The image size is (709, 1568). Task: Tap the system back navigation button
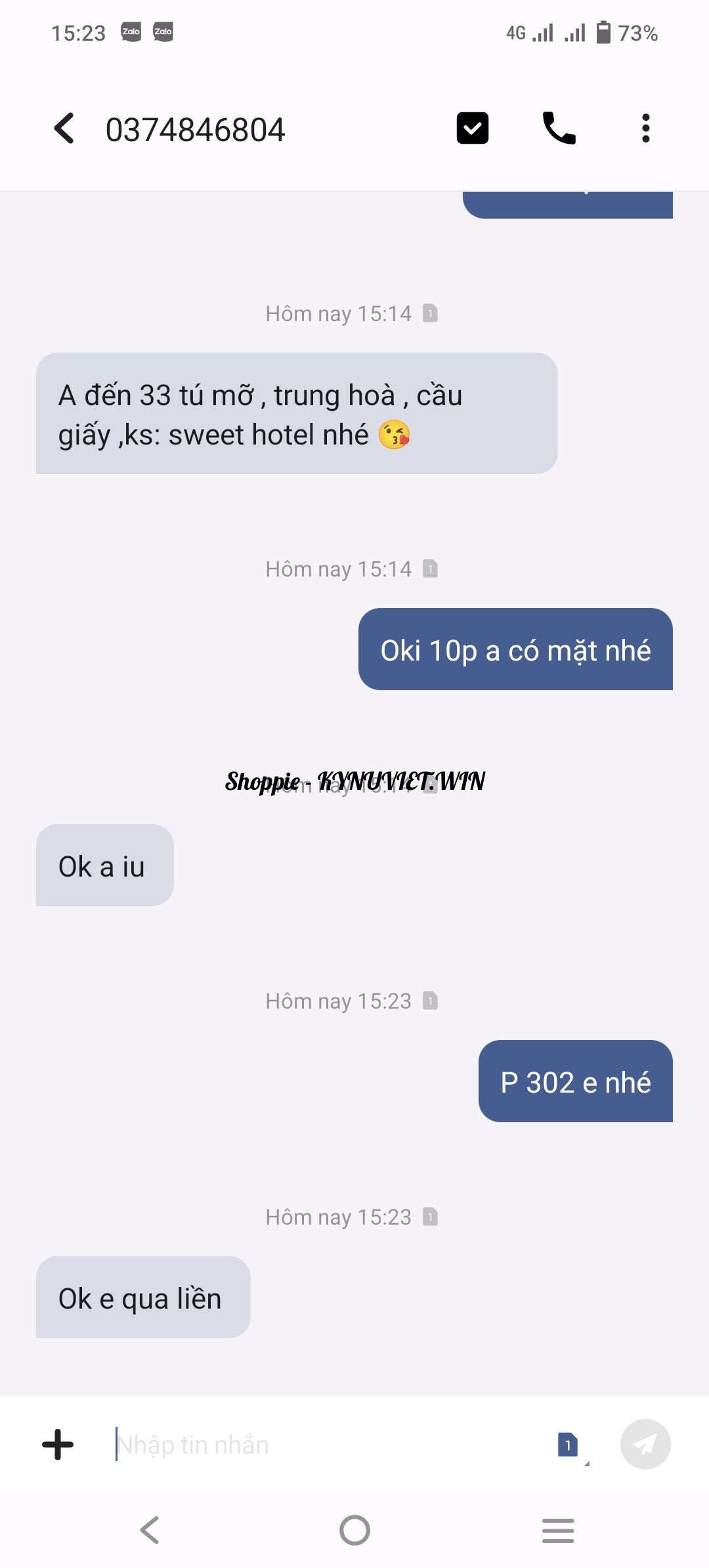(x=150, y=1531)
